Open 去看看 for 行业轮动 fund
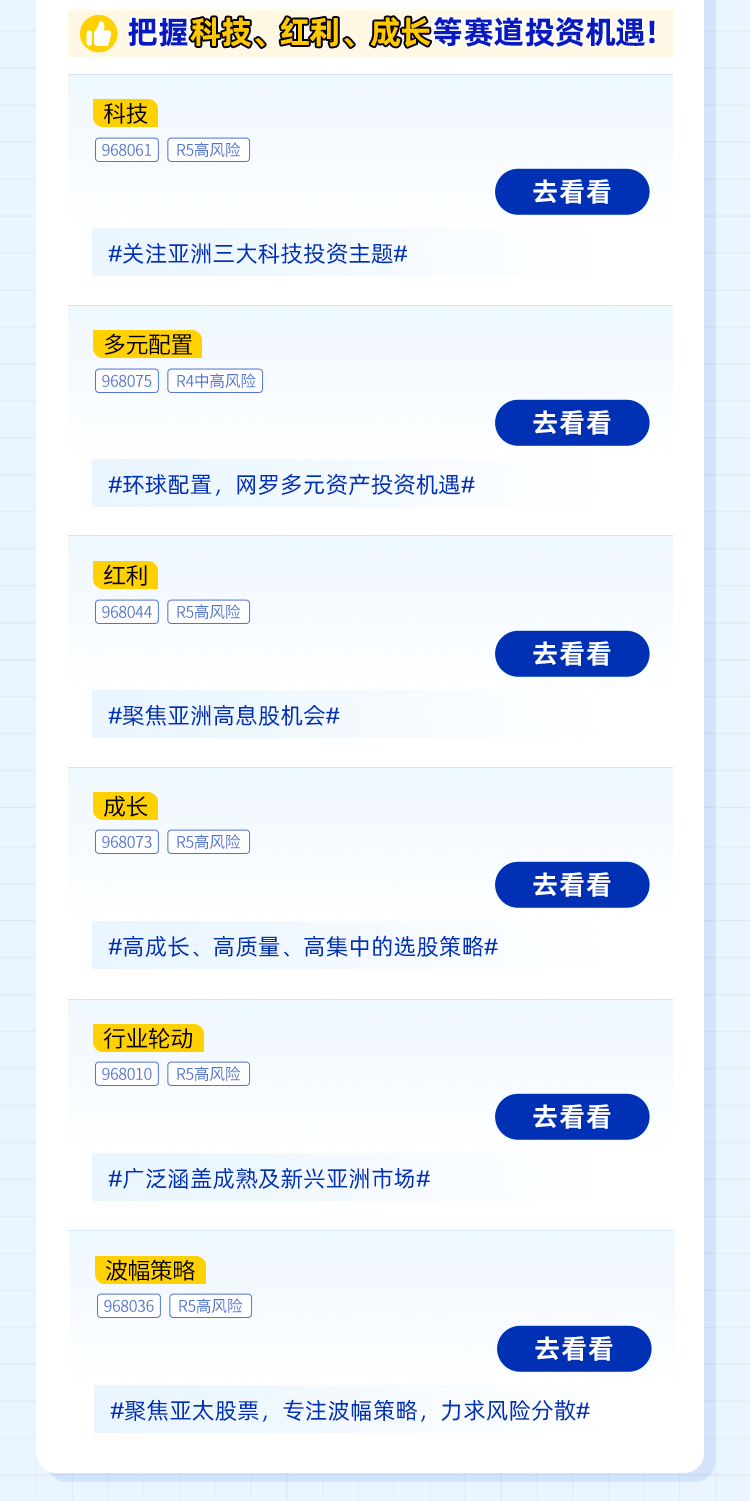 pos(572,1117)
